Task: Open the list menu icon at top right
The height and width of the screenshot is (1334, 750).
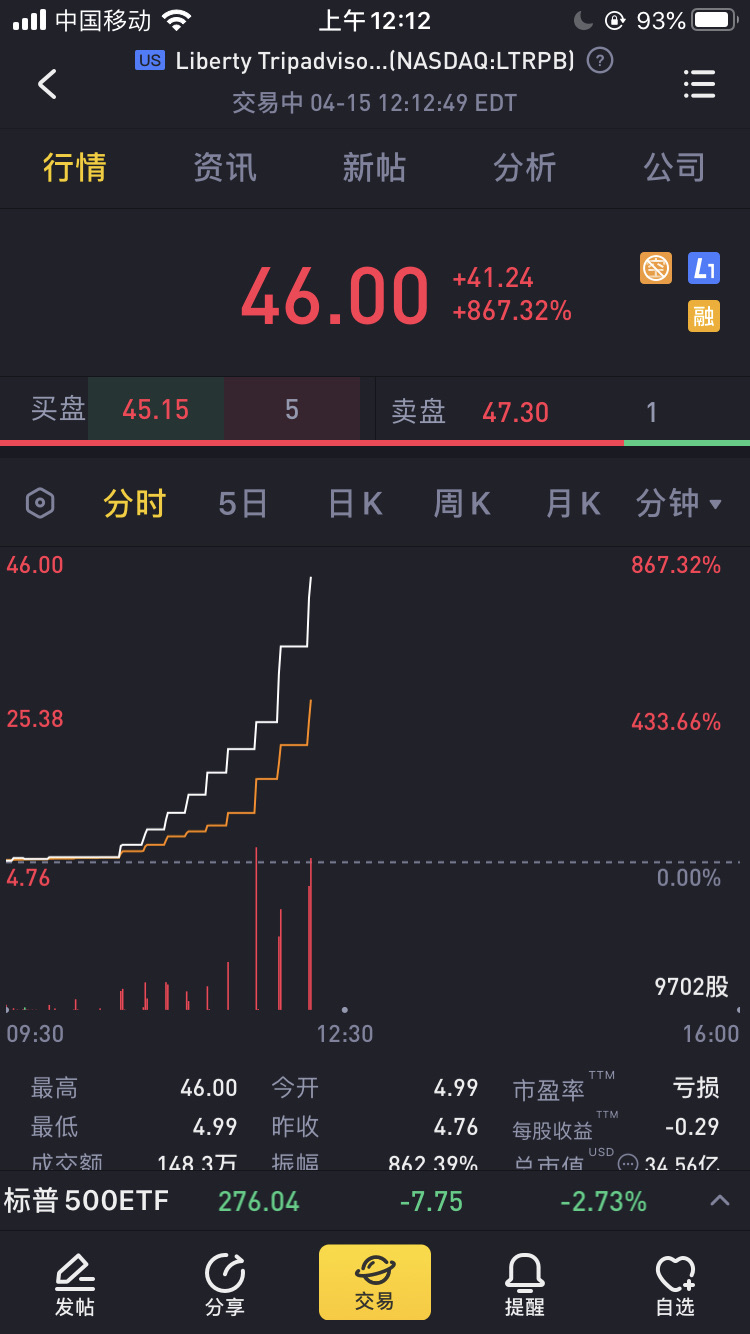Action: click(x=699, y=84)
